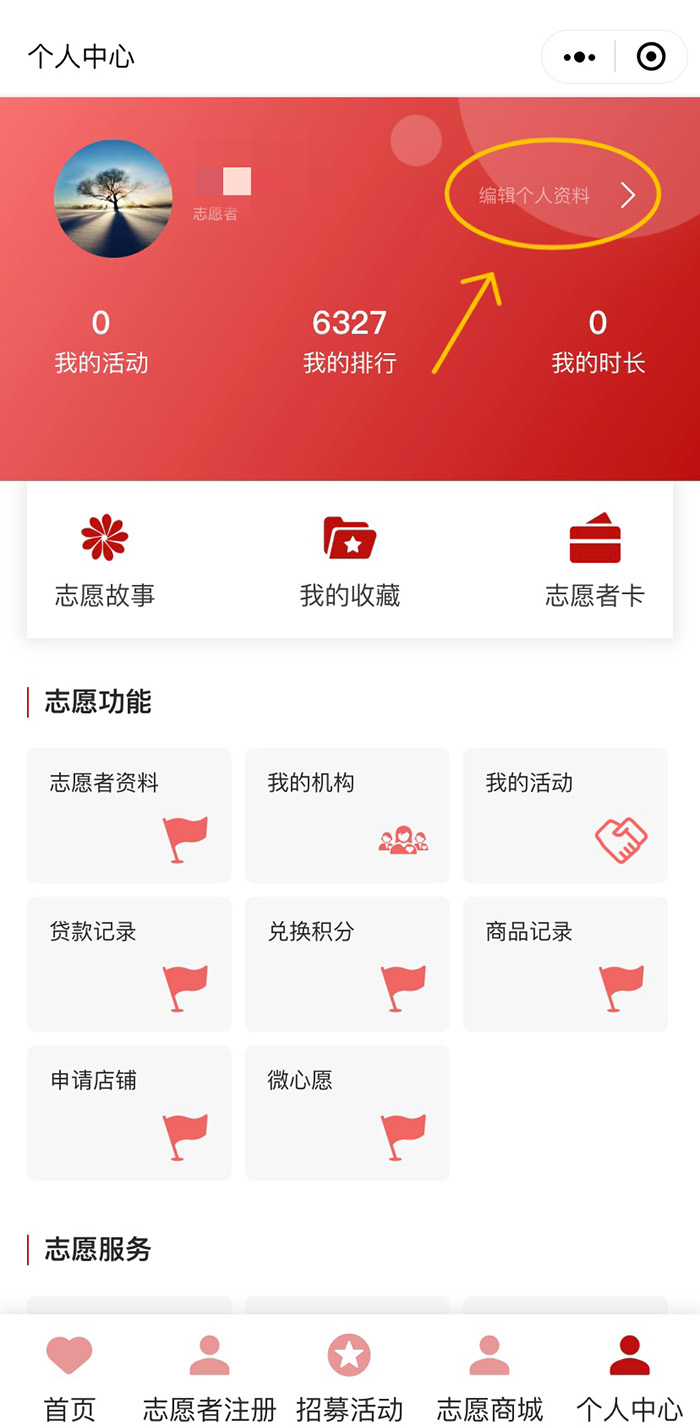Open the 志愿商城 tab

(489, 1377)
